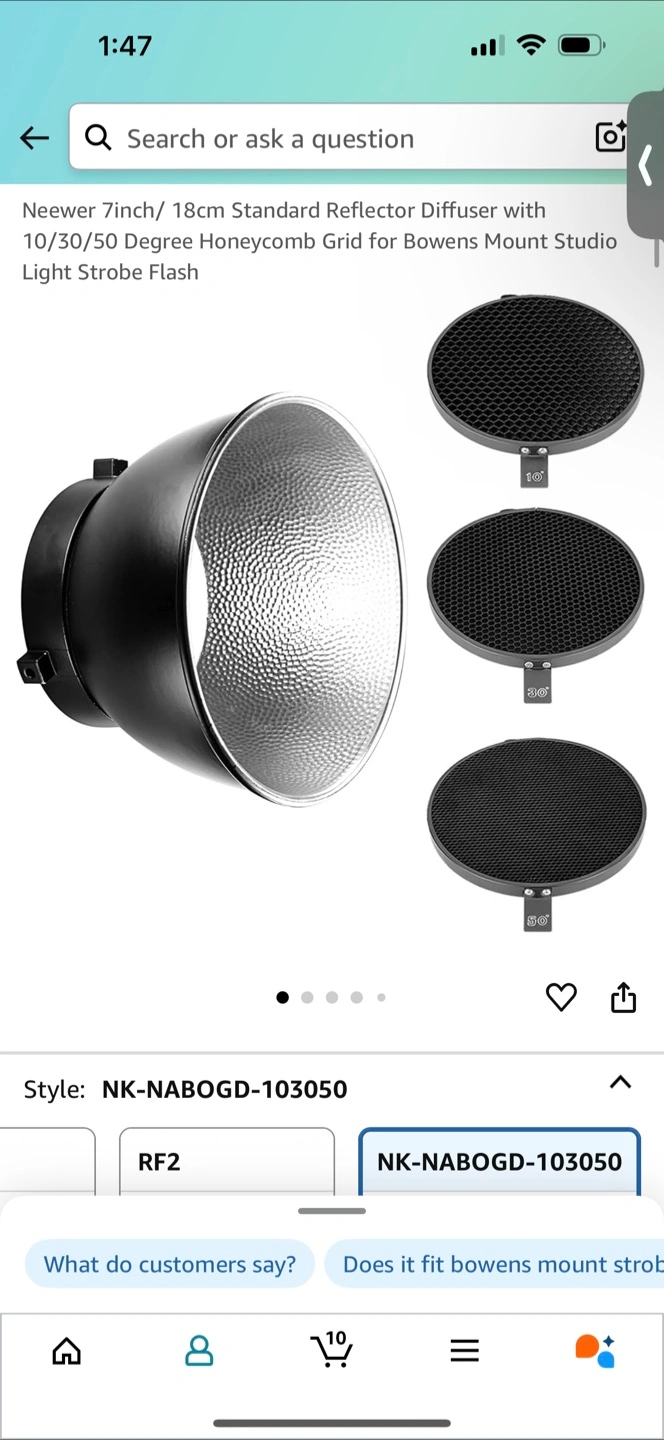Collapse the Style options chevron
The image size is (664, 1440).
(620, 1083)
